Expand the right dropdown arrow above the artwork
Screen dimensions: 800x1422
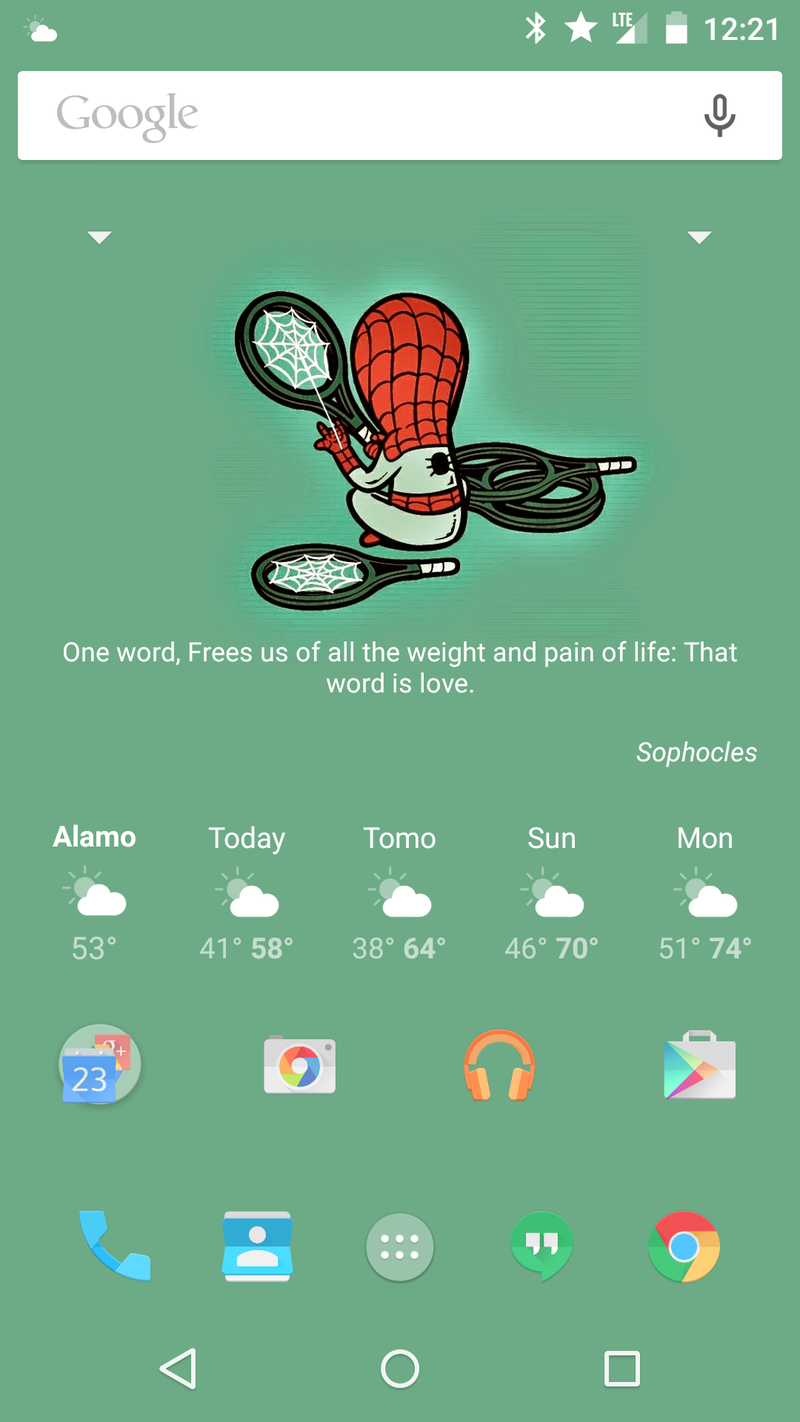tap(699, 237)
